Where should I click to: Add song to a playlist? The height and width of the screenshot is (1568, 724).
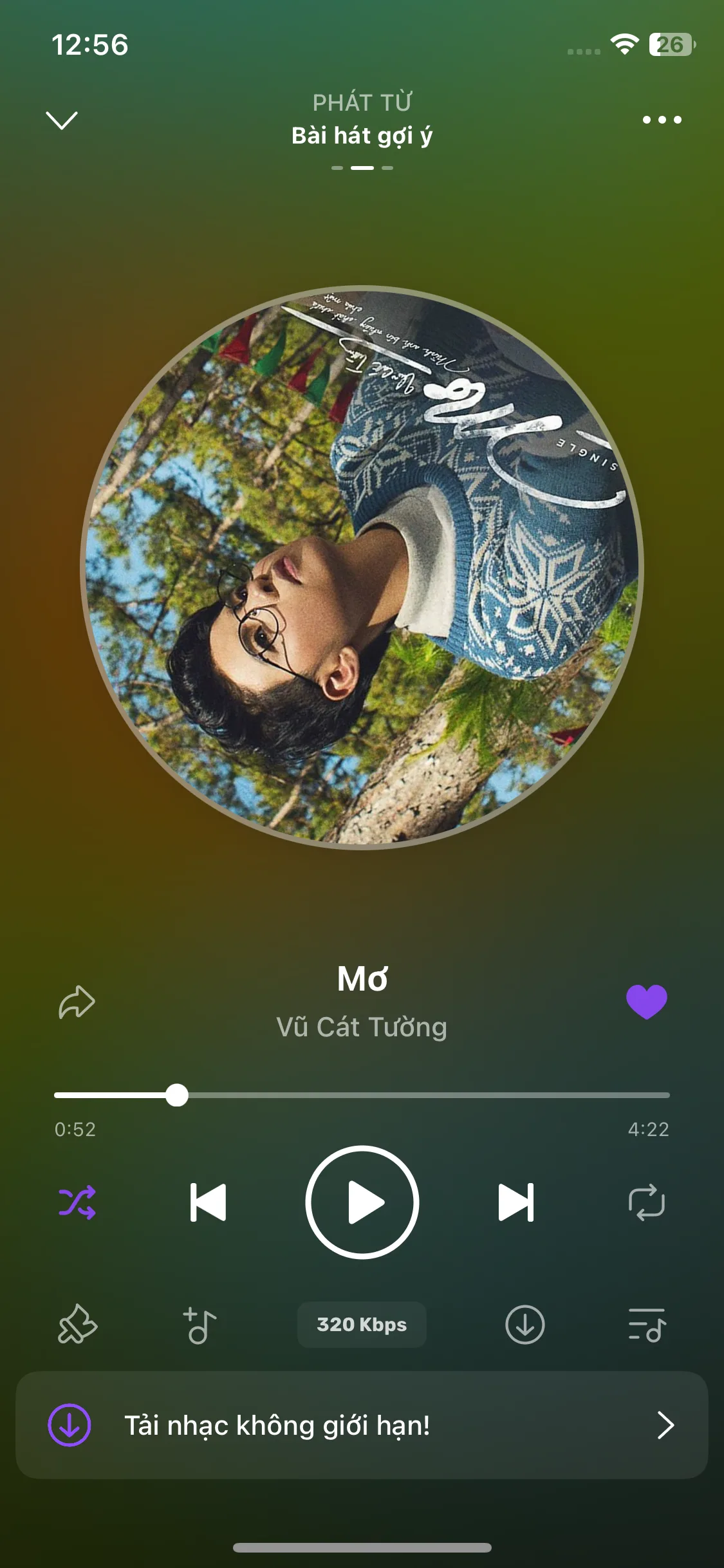[x=200, y=1325]
